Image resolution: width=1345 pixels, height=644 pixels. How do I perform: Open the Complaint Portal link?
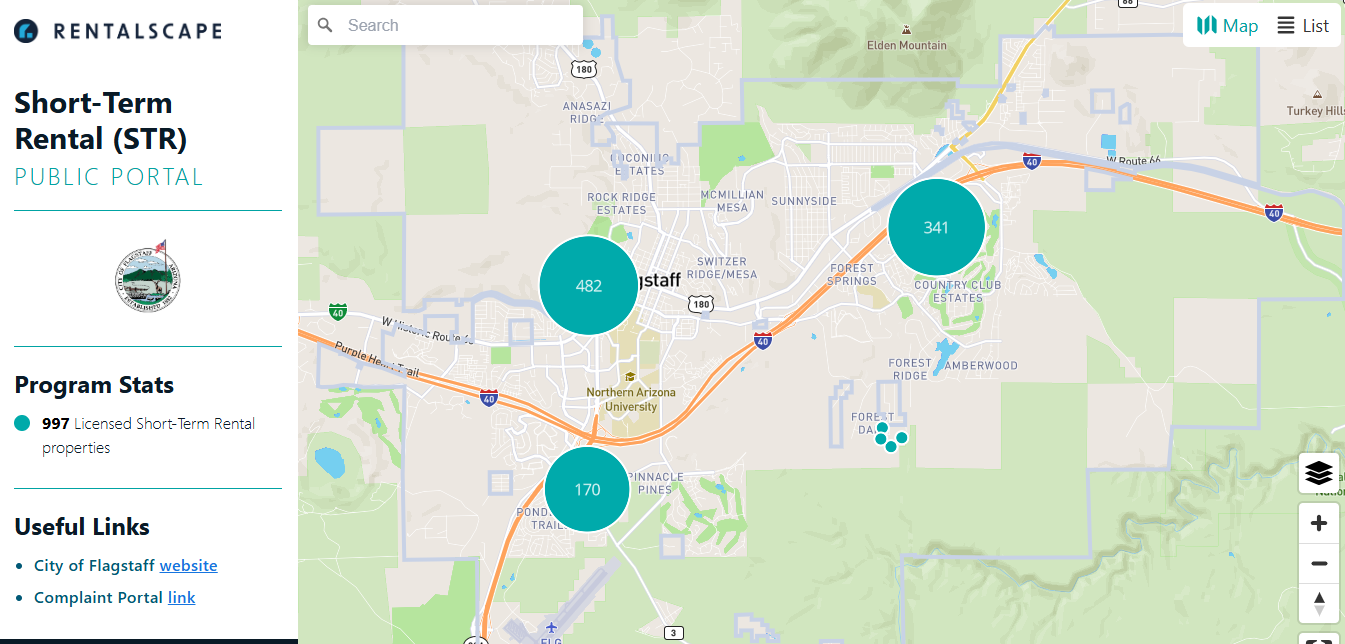tap(181, 597)
